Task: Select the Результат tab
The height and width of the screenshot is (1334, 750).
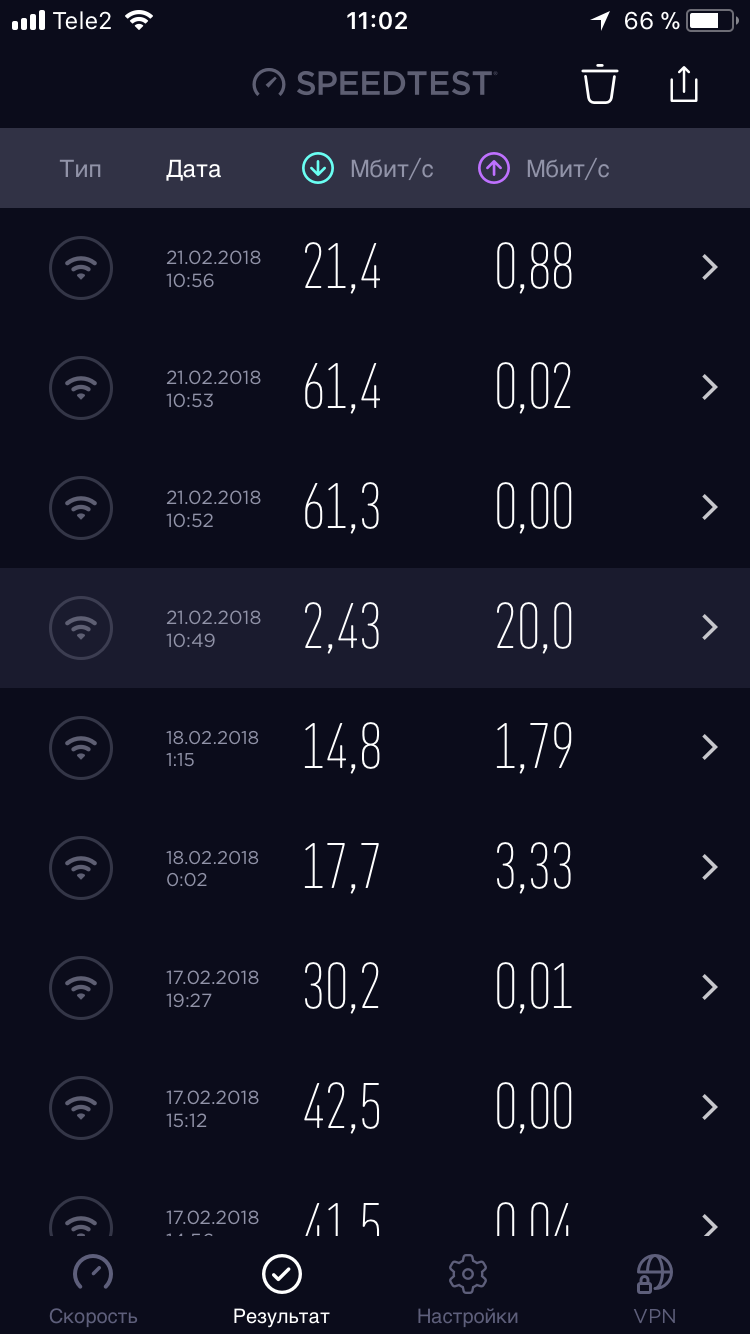Action: 281,1290
